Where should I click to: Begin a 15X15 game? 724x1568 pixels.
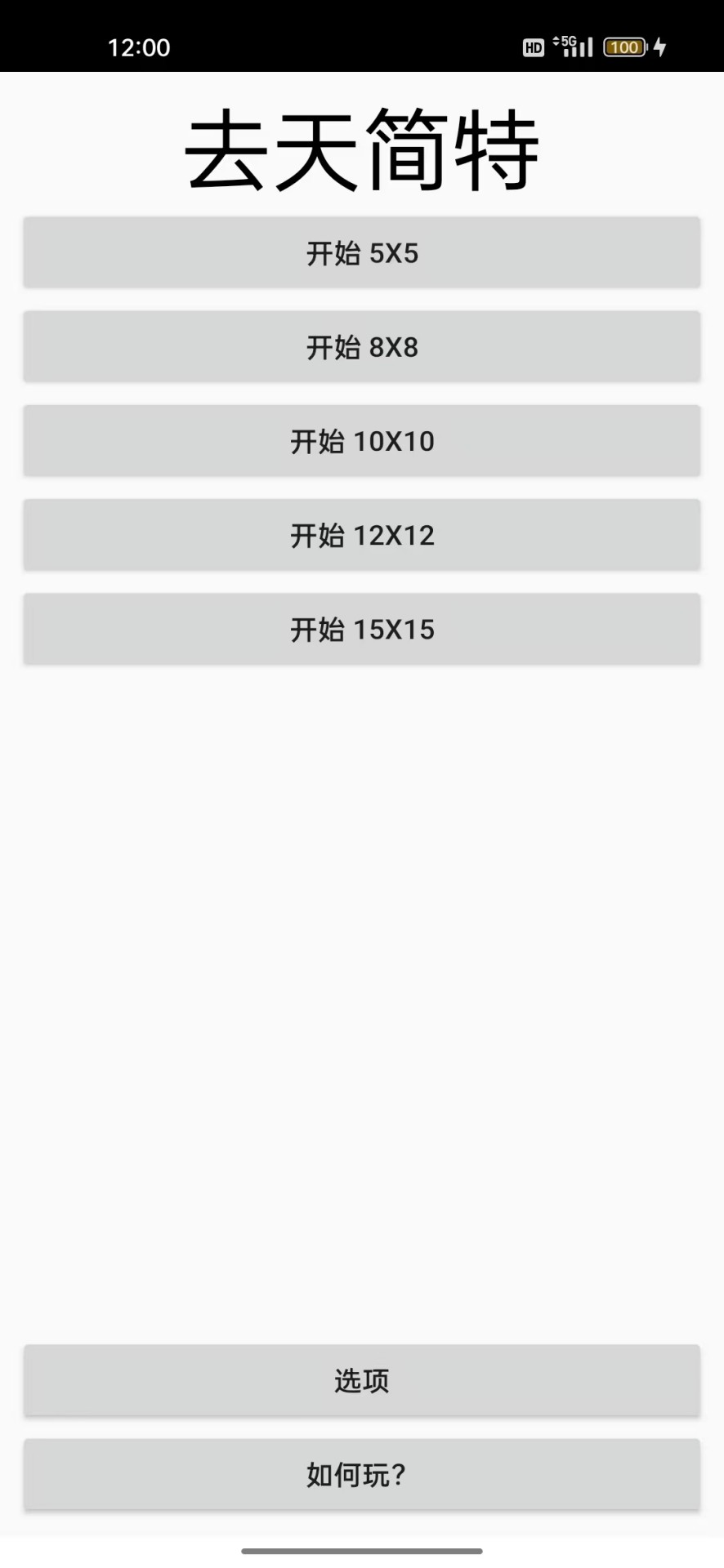(362, 629)
